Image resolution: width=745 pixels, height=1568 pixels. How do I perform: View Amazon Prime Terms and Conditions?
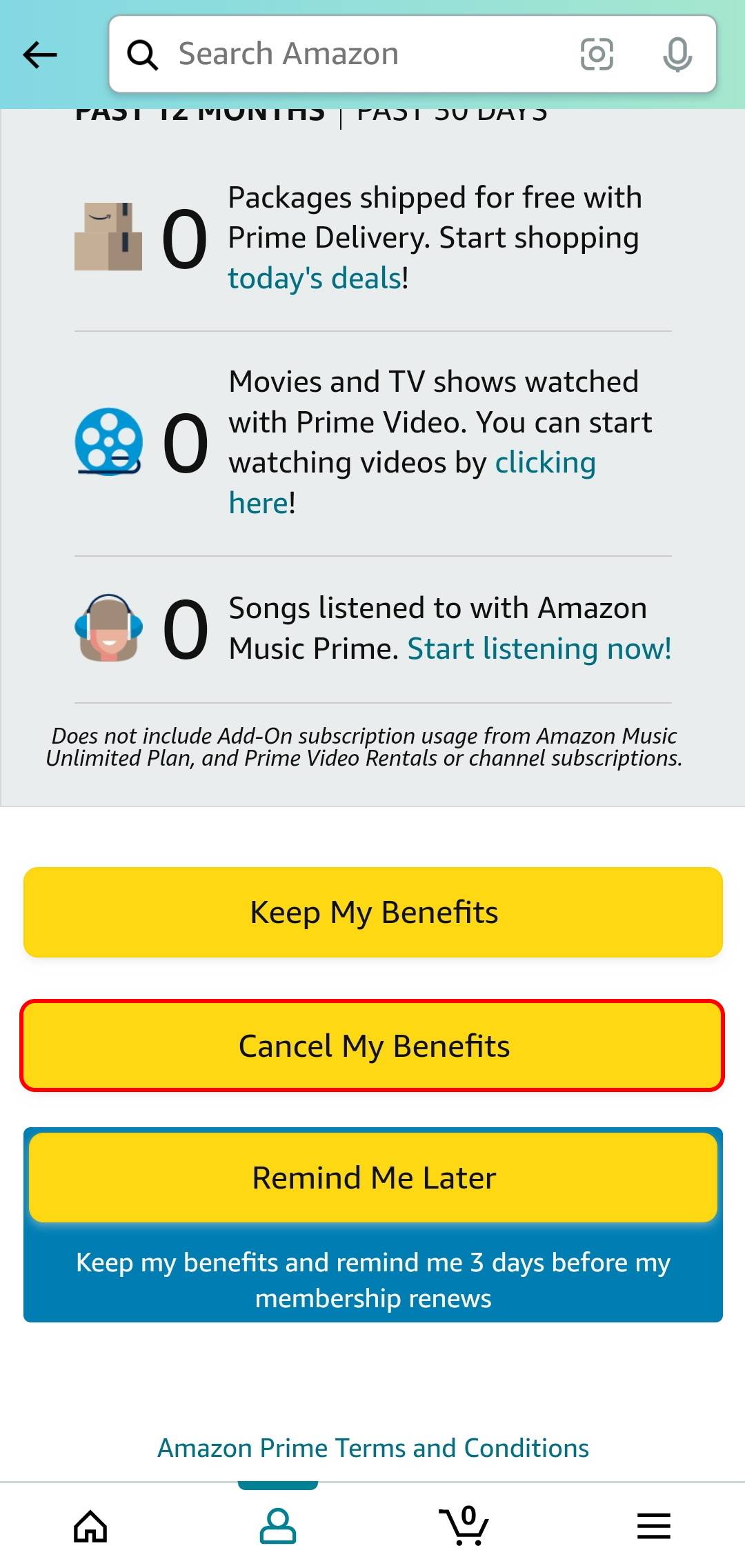coord(372,1447)
